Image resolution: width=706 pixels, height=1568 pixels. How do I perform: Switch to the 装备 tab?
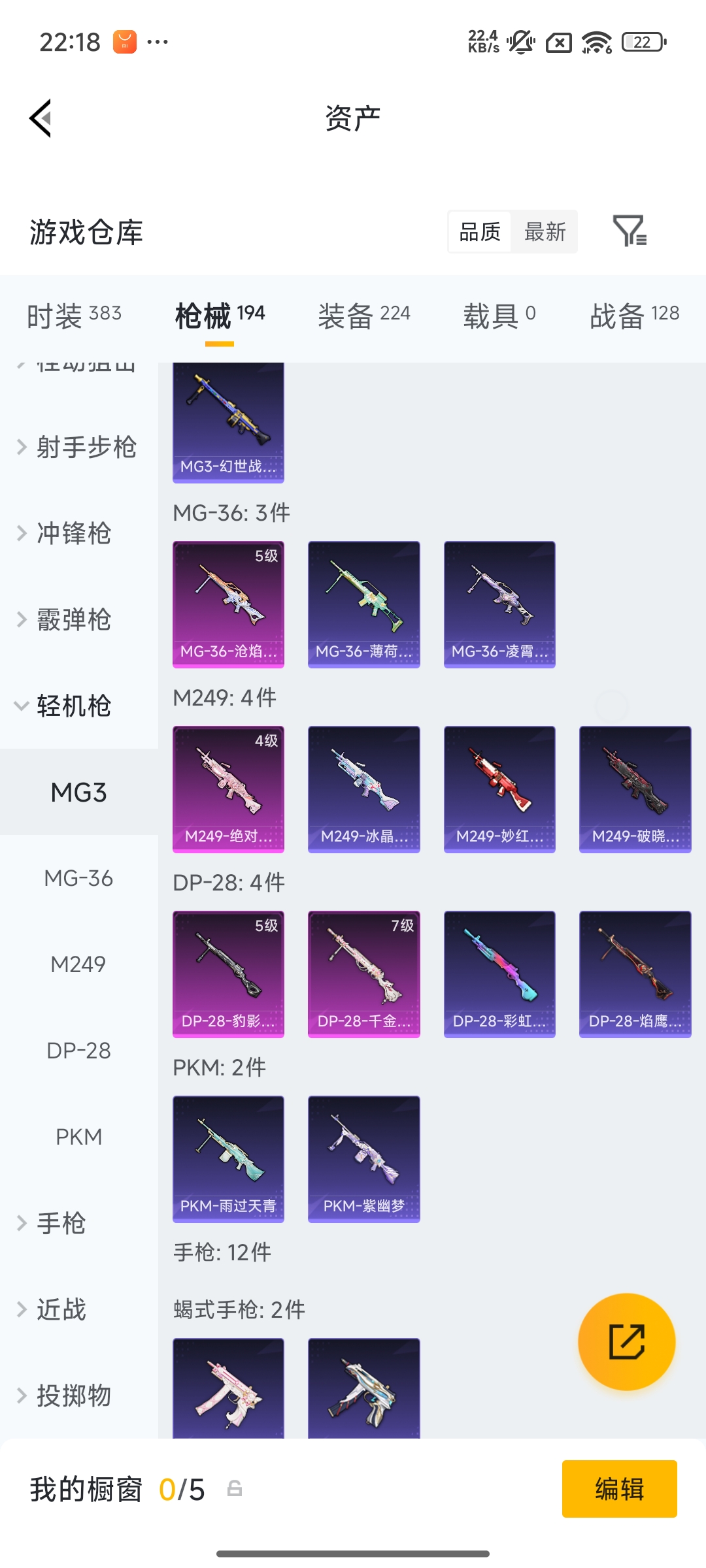tap(363, 316)
